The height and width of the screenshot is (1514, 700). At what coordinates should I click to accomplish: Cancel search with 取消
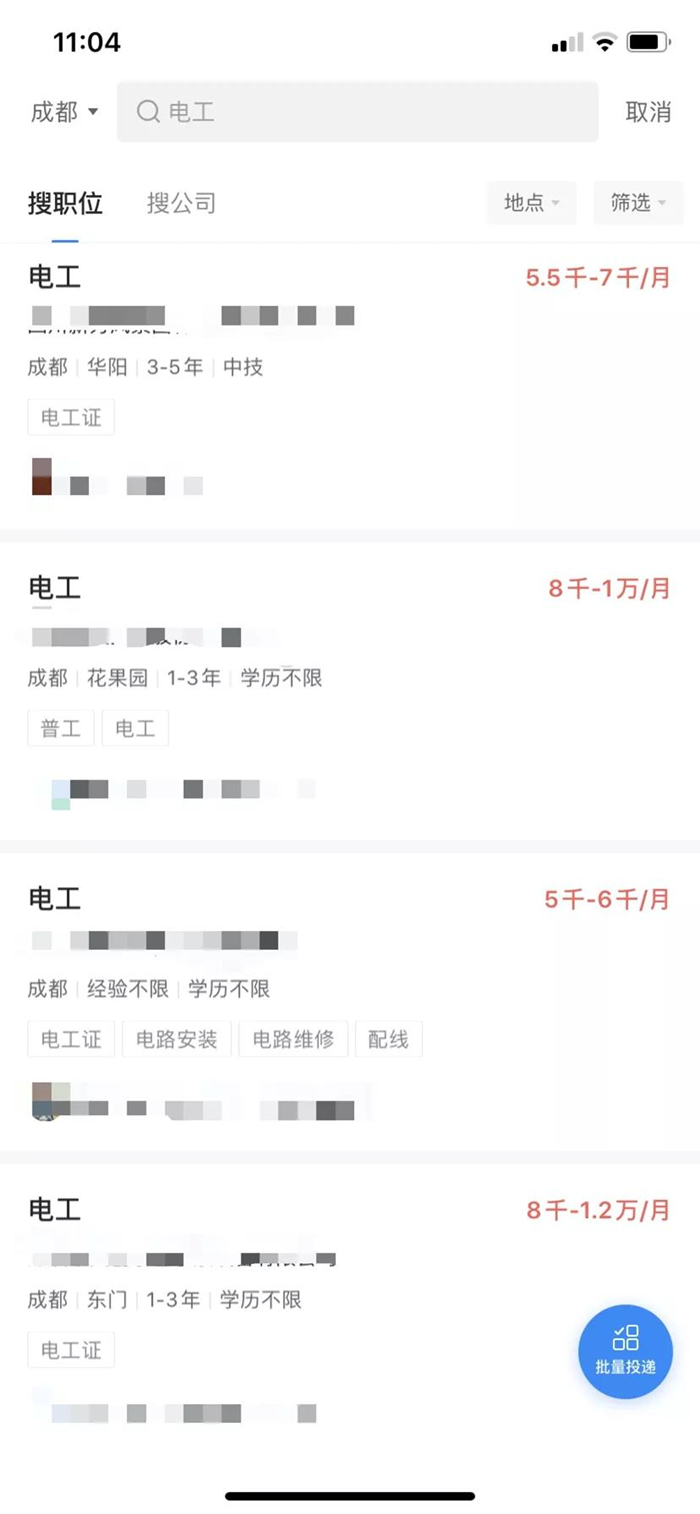(x=648, y=112)
